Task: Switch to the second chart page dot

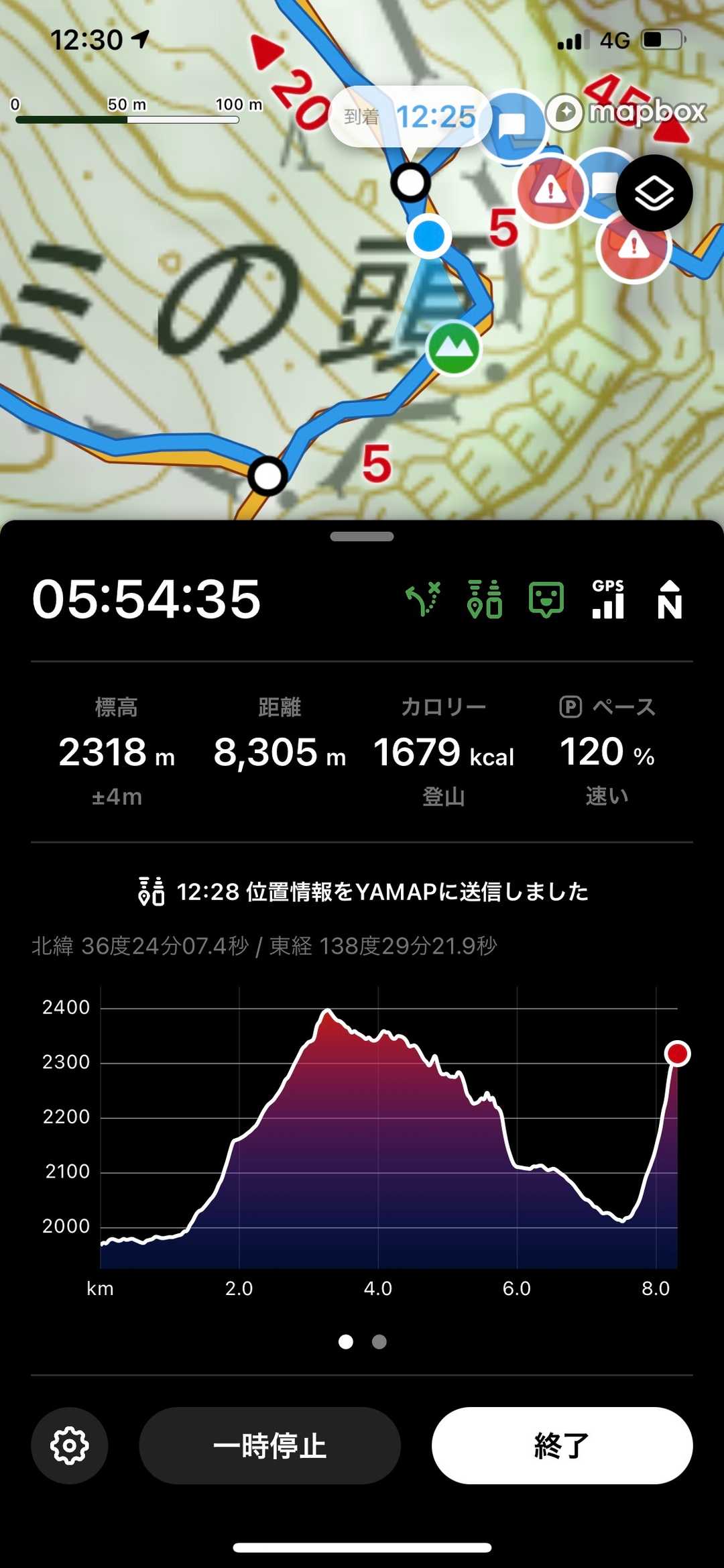Action: click(x=379, y=1341)
